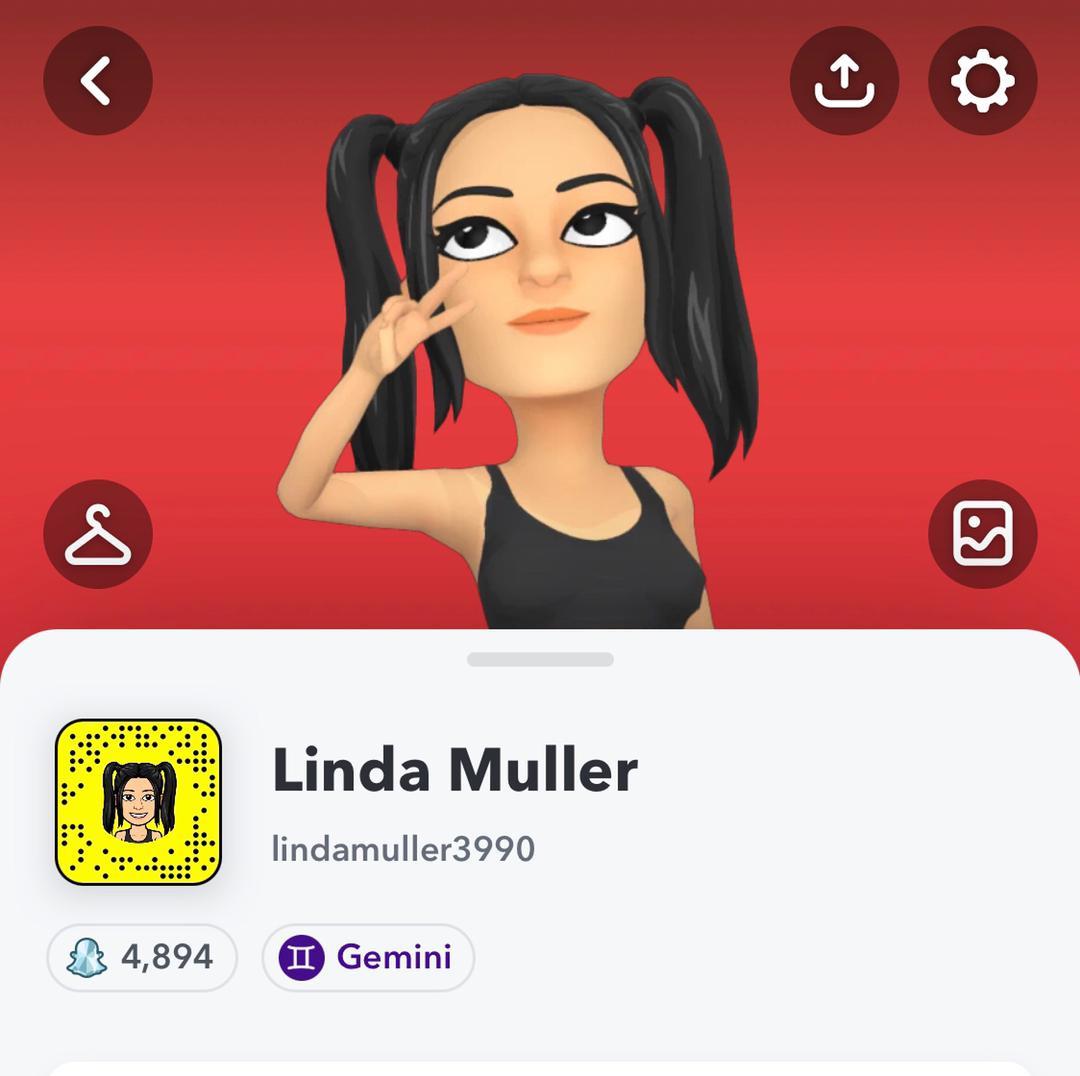
Task: Open the Gemini zodiac chip
Action: point(368,957)
